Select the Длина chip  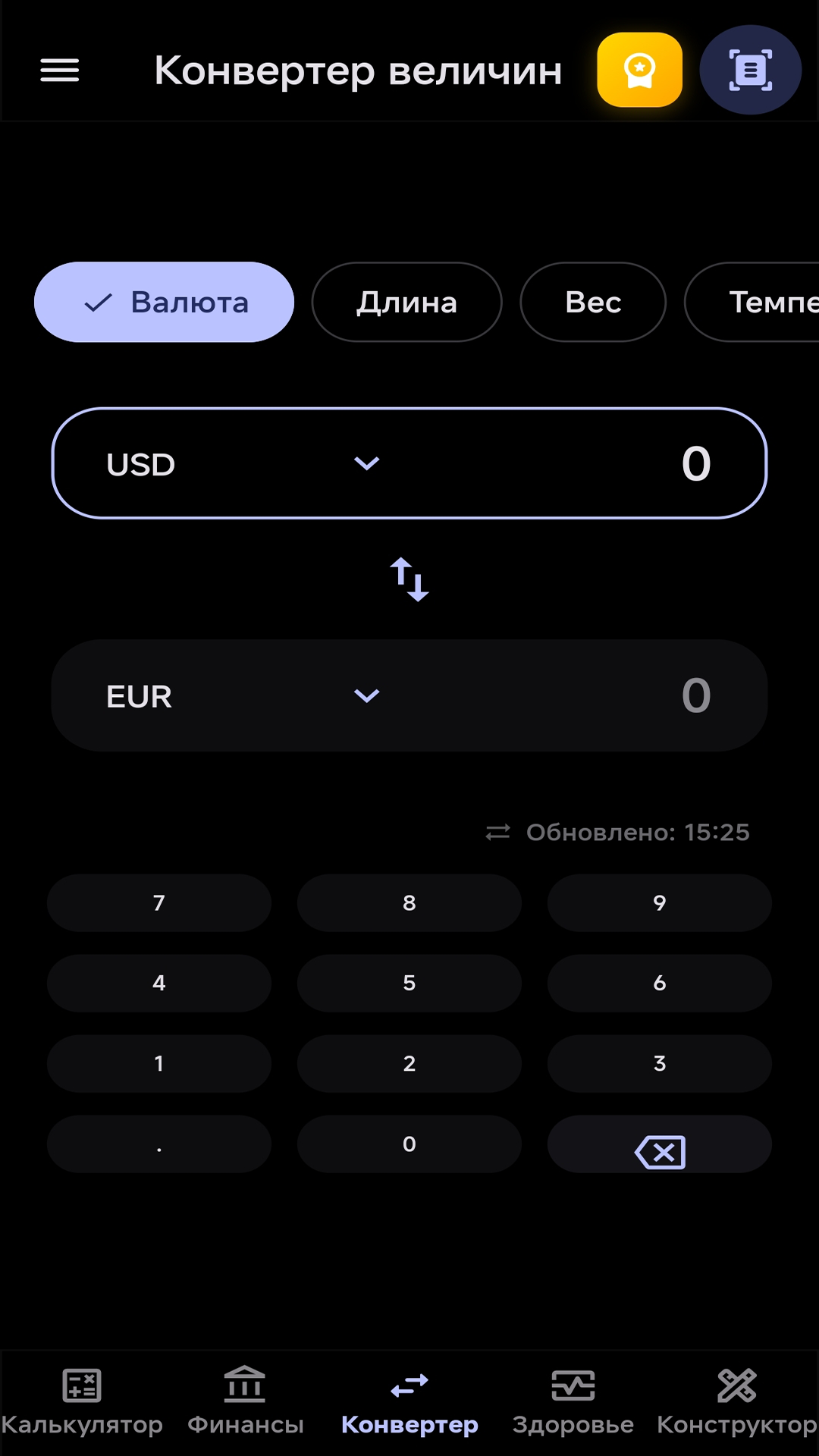tap(407, 302)
